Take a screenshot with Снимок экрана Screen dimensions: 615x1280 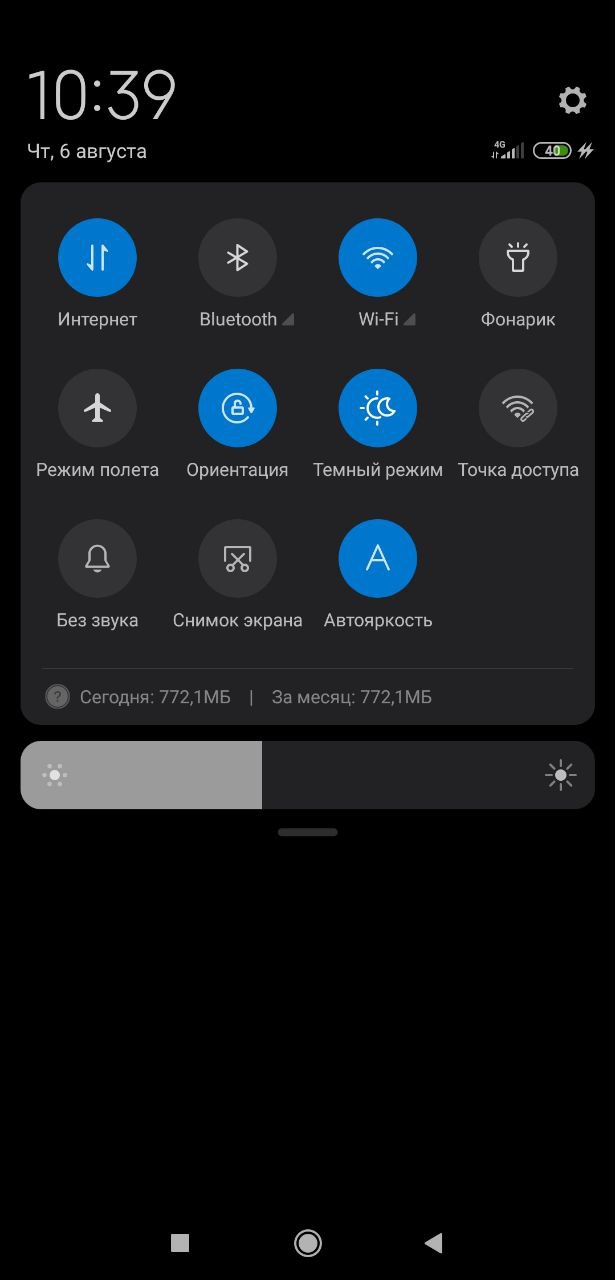pos(237,558)
